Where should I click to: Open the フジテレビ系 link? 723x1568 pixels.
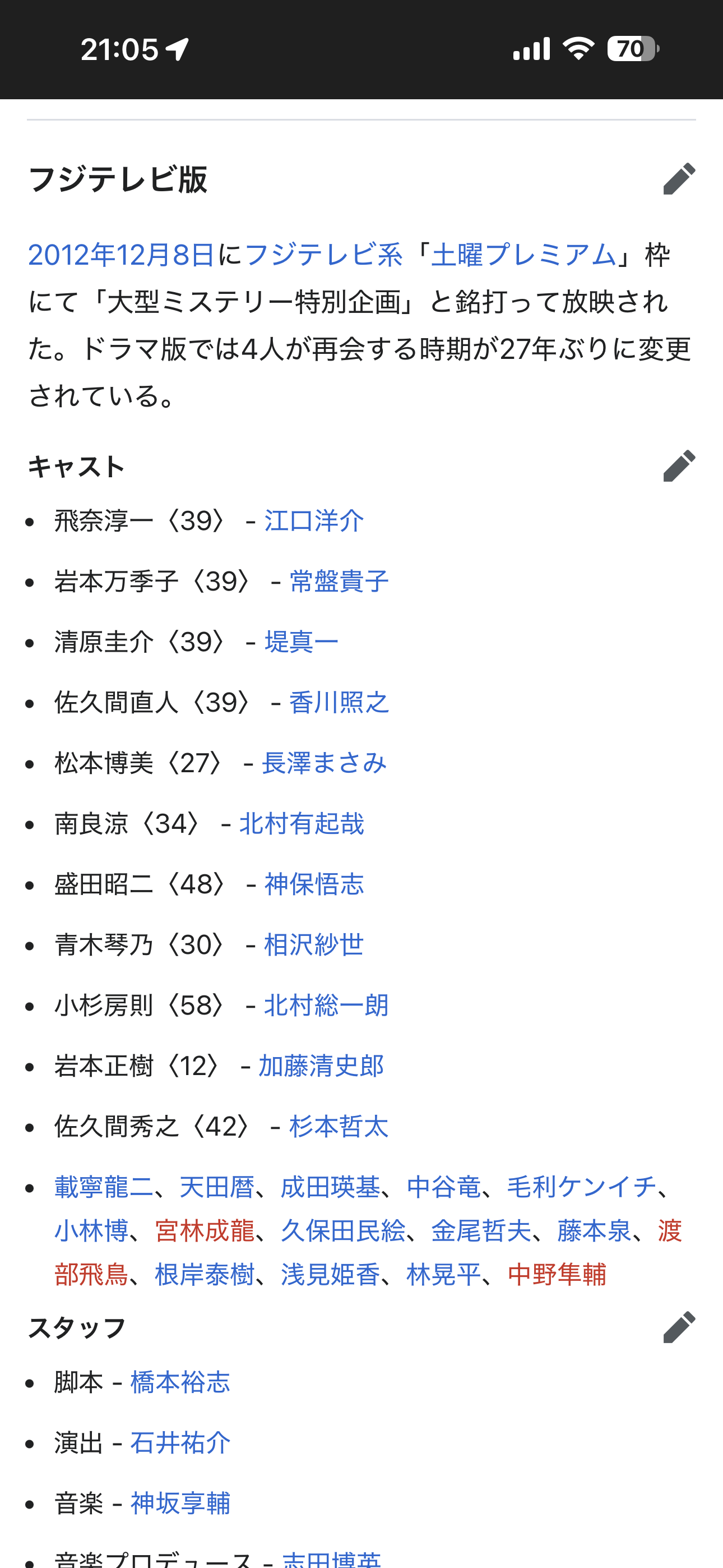pyautogui.click(x=323, y=255)
